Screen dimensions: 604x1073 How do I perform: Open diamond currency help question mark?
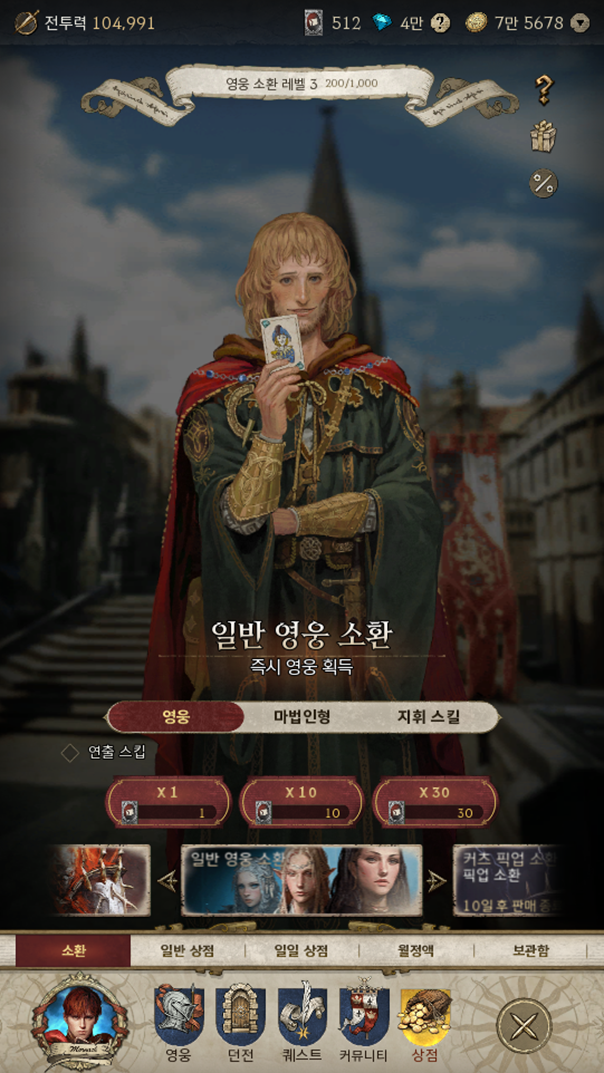click(439, 23)
